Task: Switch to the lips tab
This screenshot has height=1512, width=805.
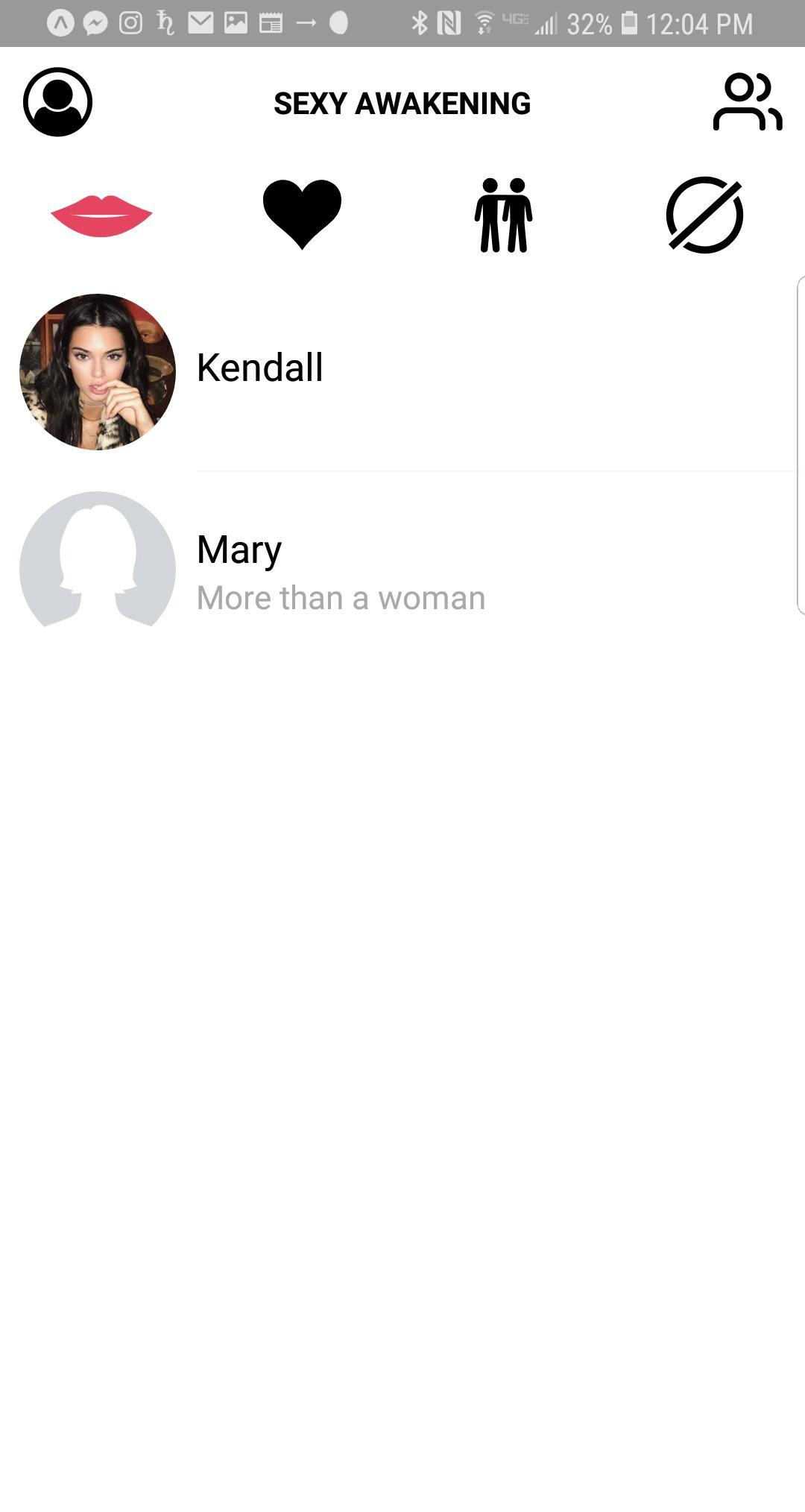Action: 101,215
